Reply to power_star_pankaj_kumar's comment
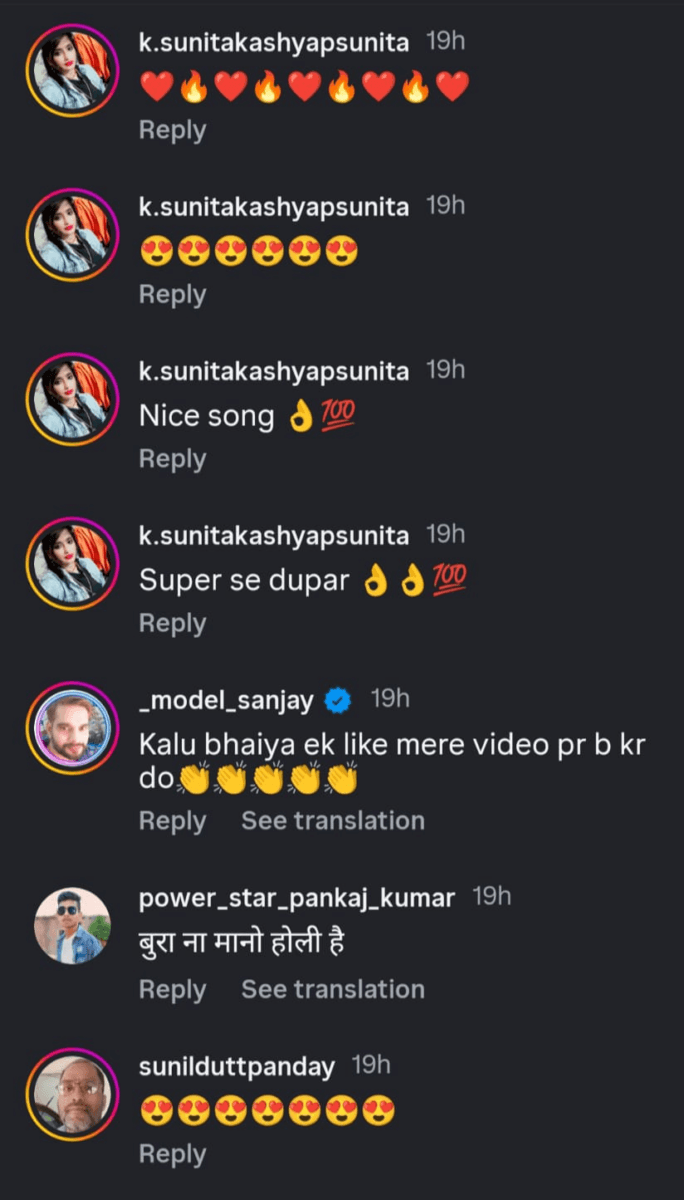The image size is (684, 1200). [172, 990]
